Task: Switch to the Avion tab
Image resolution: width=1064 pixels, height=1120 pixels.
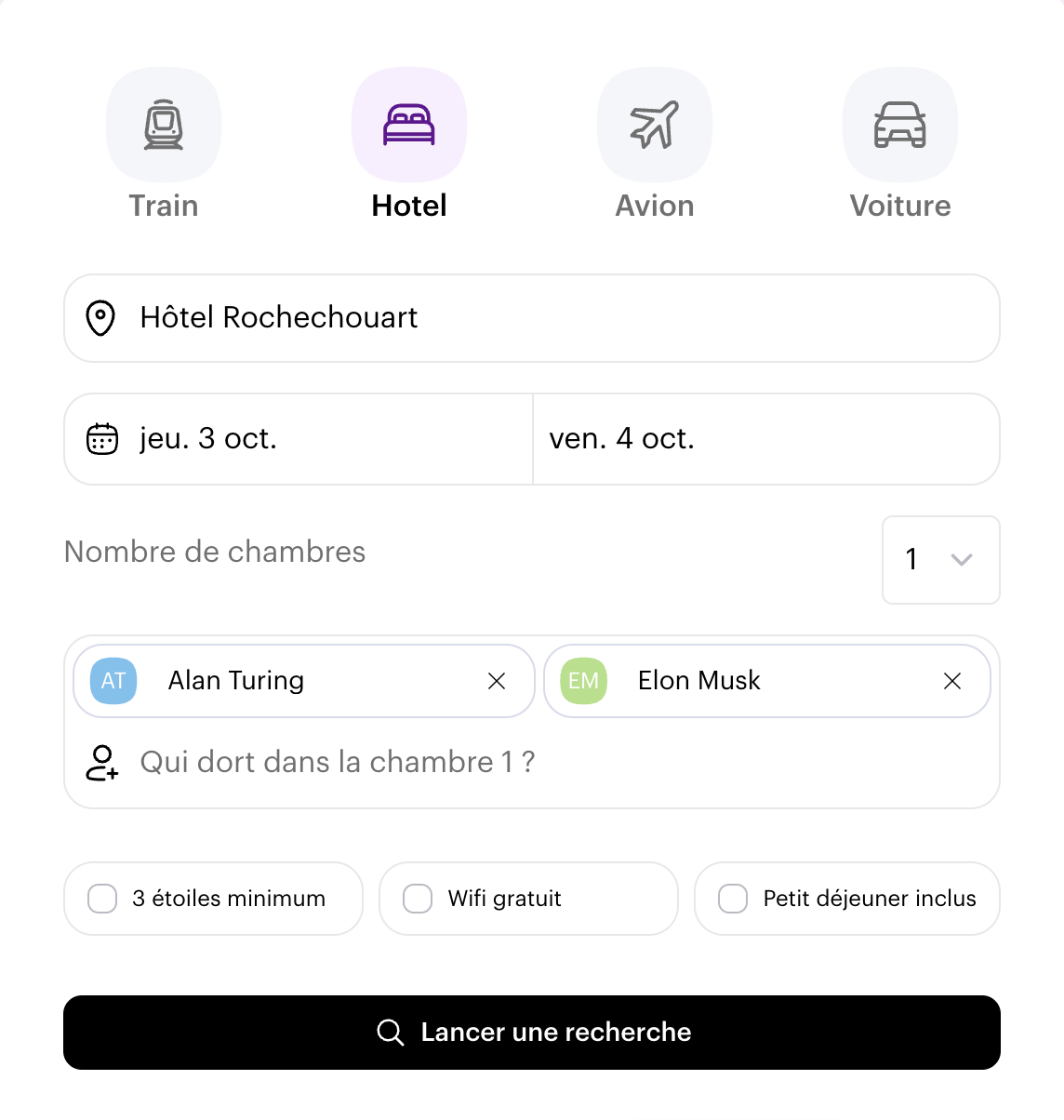Action: point(655,126)
